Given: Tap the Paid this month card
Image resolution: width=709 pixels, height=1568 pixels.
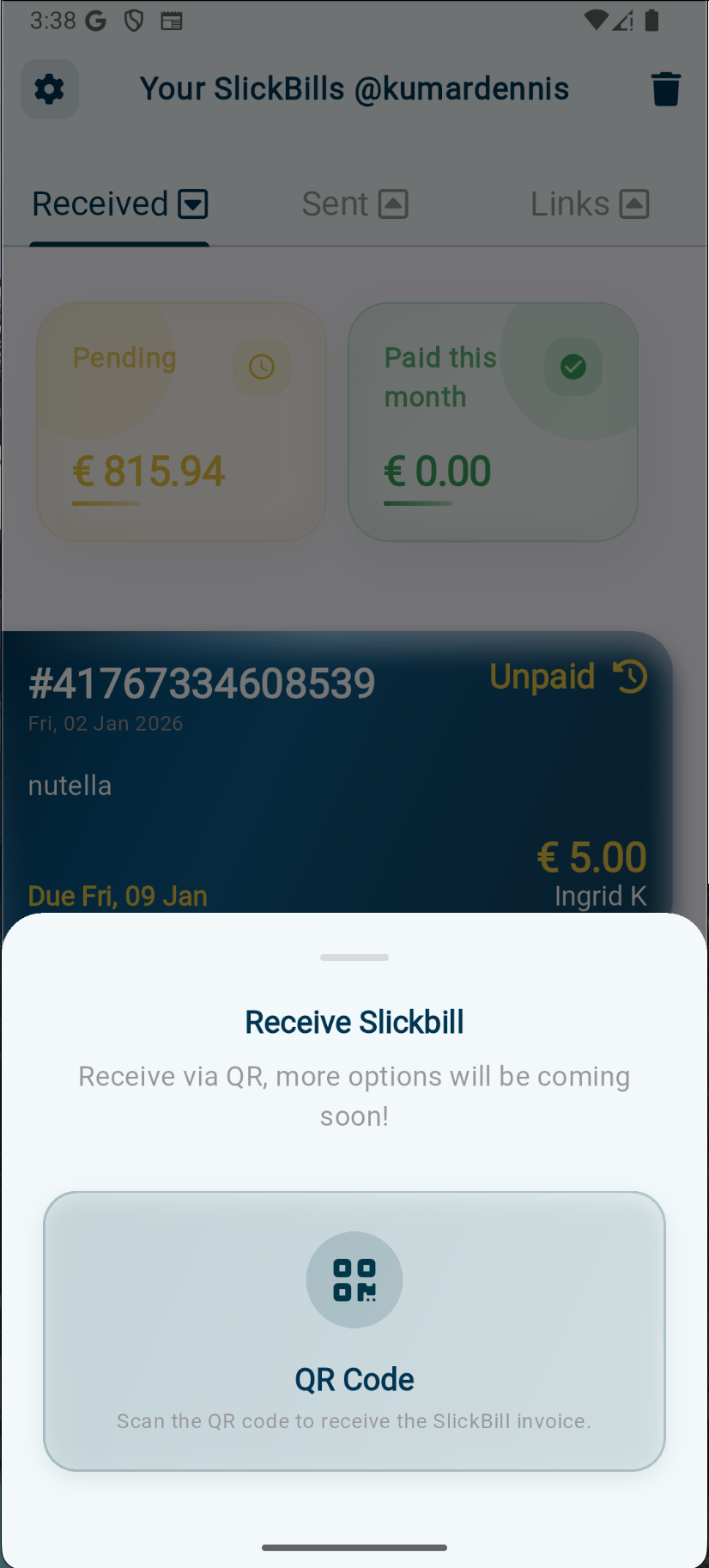Looking at the screenshot, I should click(x=492, y=422).
